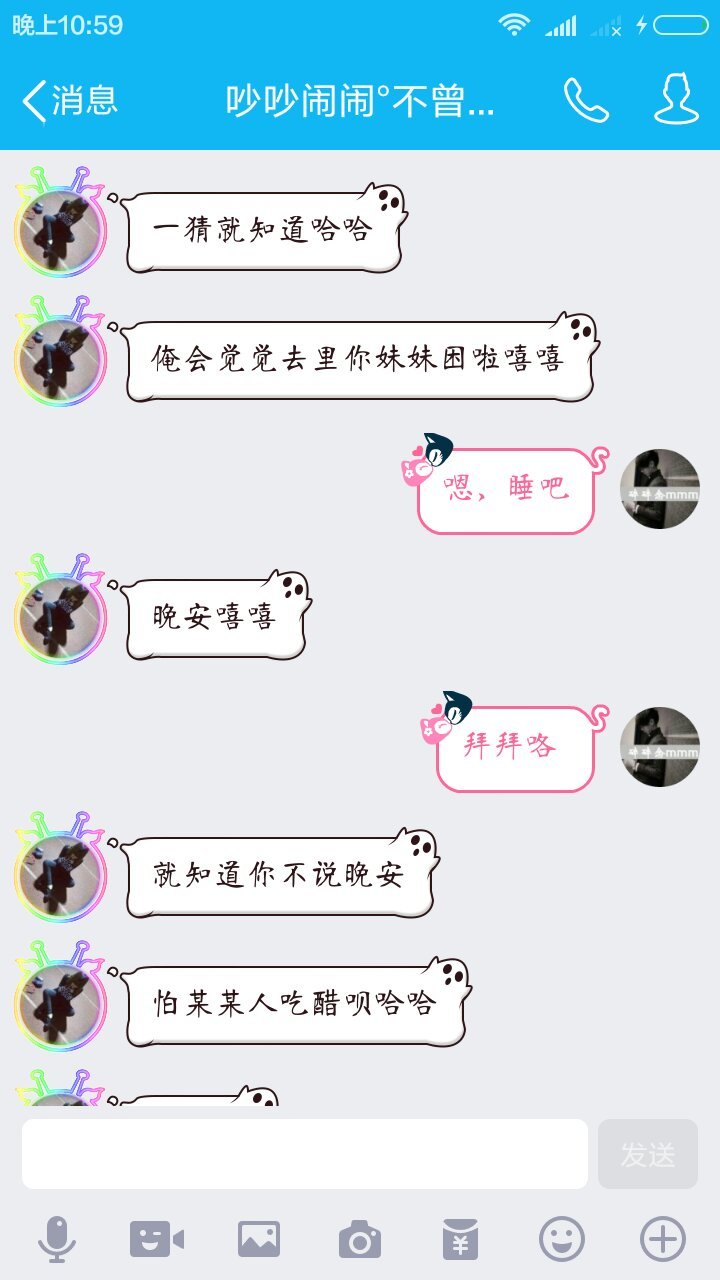Start a video call from the toolbar

coord(157,1240)
